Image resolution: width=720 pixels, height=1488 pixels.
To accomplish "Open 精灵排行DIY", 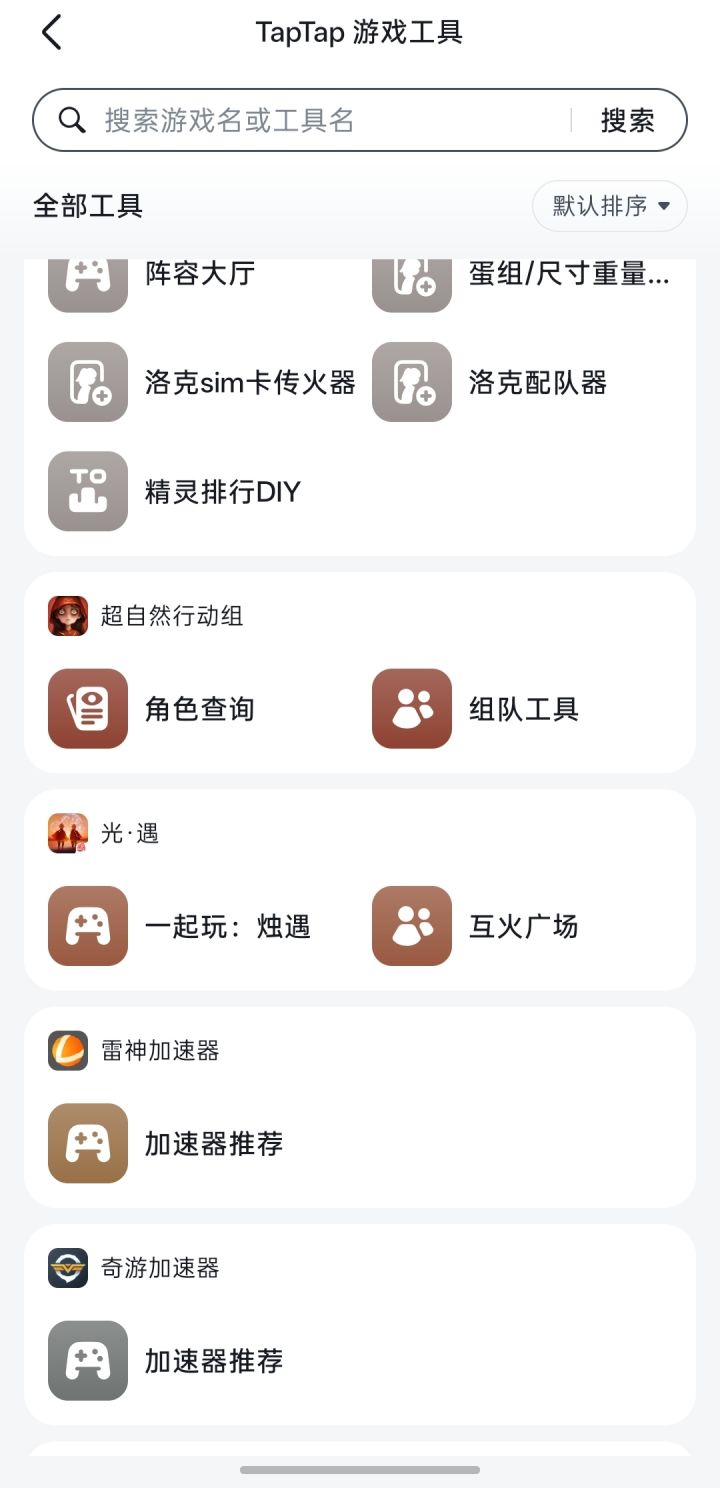I will click(175, 491).
